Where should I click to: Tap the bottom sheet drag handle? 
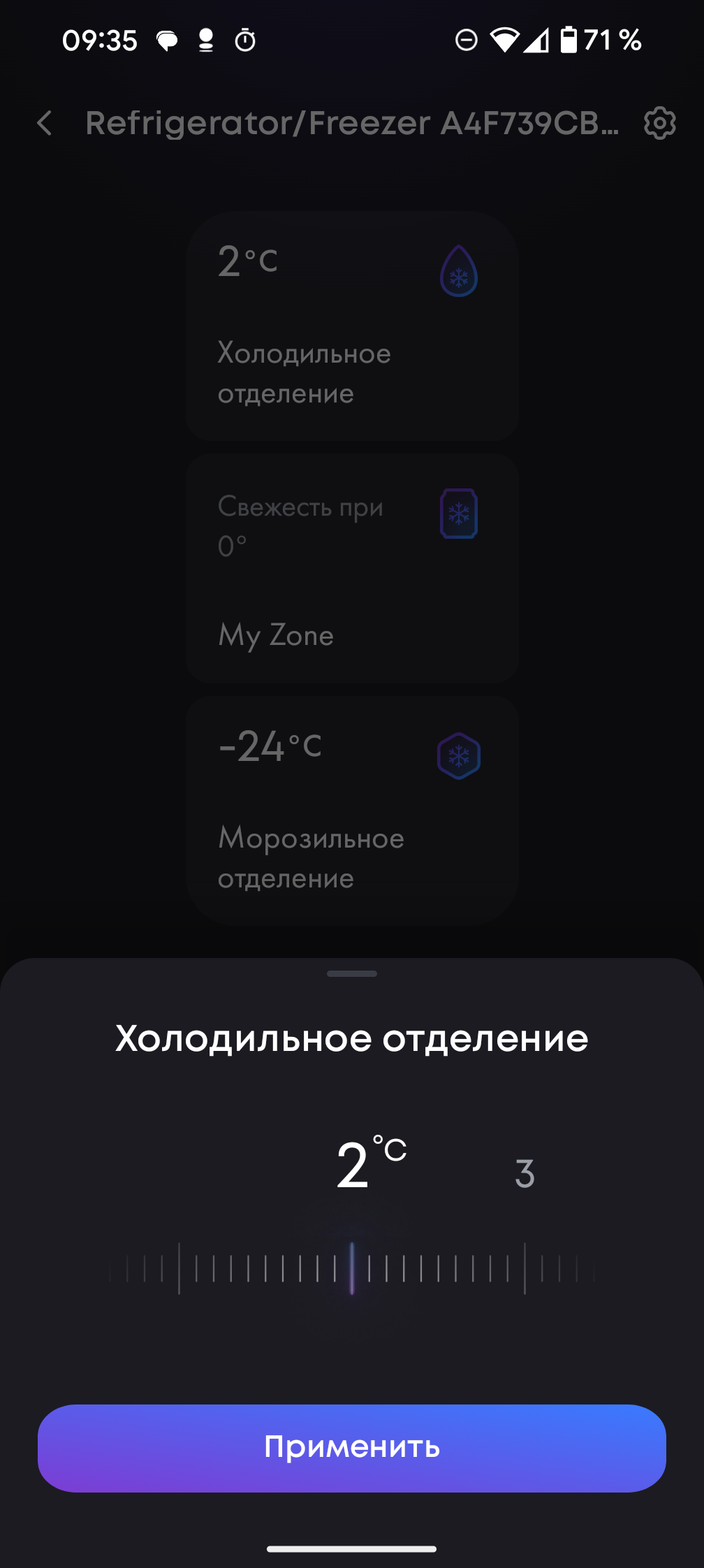pyautogui.click(x=352, y=973)
